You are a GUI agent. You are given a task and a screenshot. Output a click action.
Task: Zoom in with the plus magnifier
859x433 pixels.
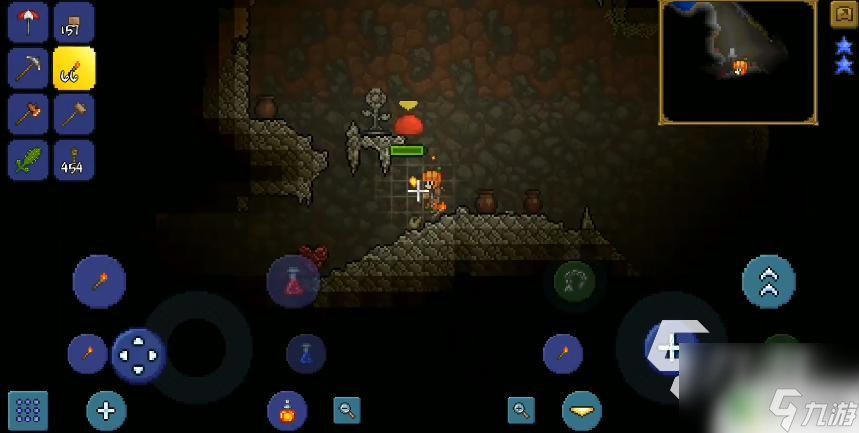pos(521,409)
